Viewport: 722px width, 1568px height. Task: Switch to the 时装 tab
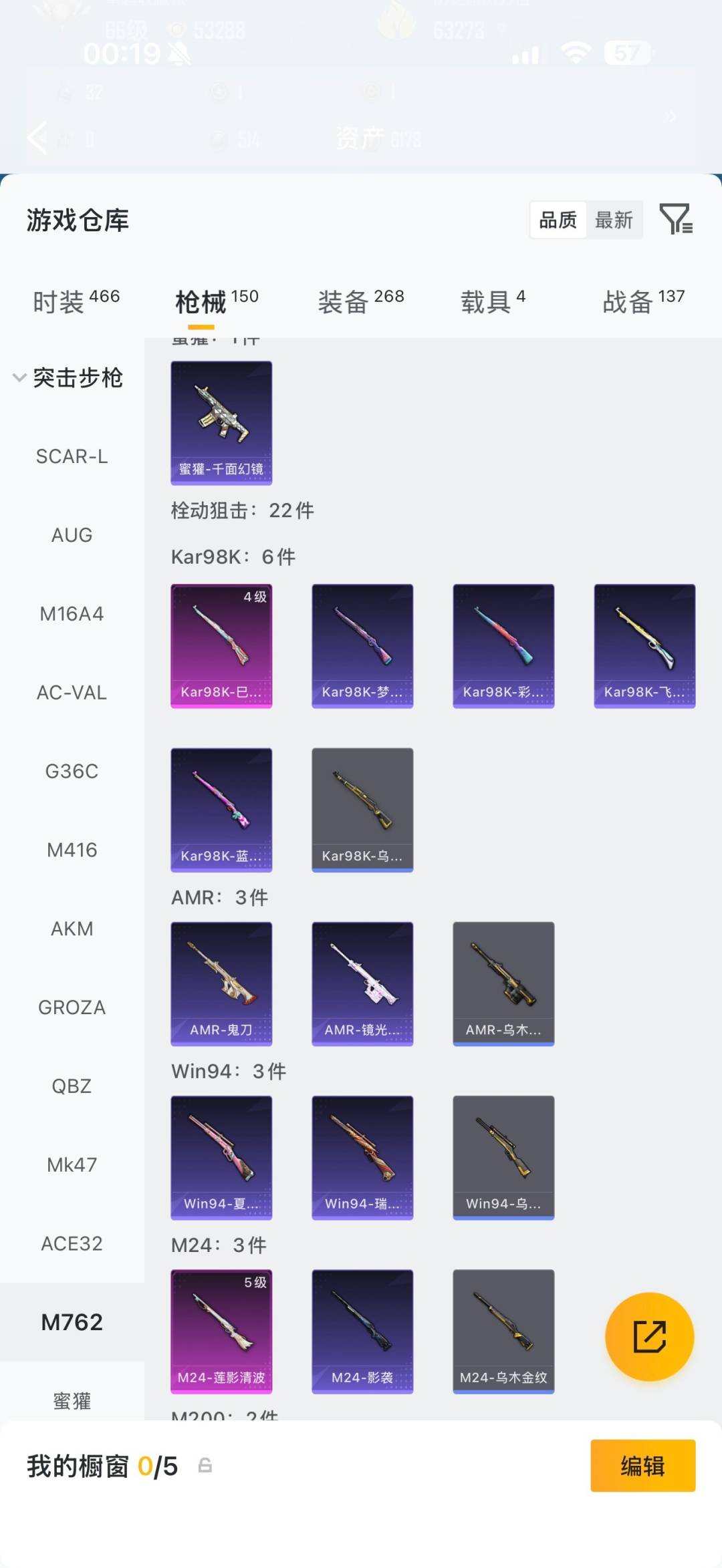(x=76, y=301)
